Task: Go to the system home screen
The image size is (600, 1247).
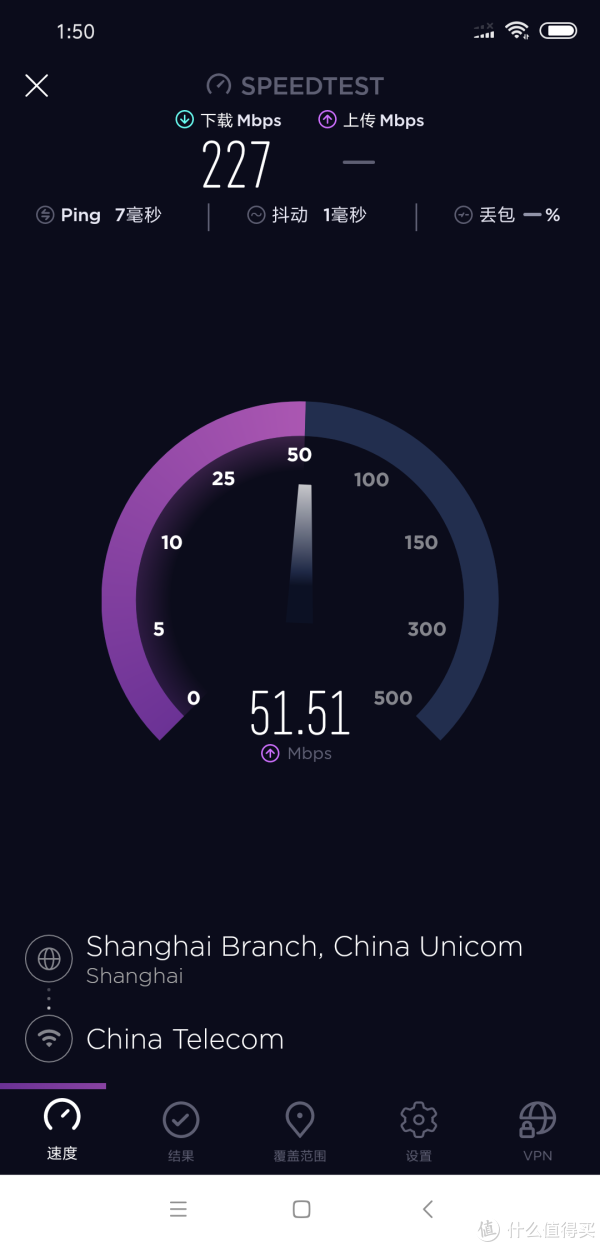Action: (301, 1209)
